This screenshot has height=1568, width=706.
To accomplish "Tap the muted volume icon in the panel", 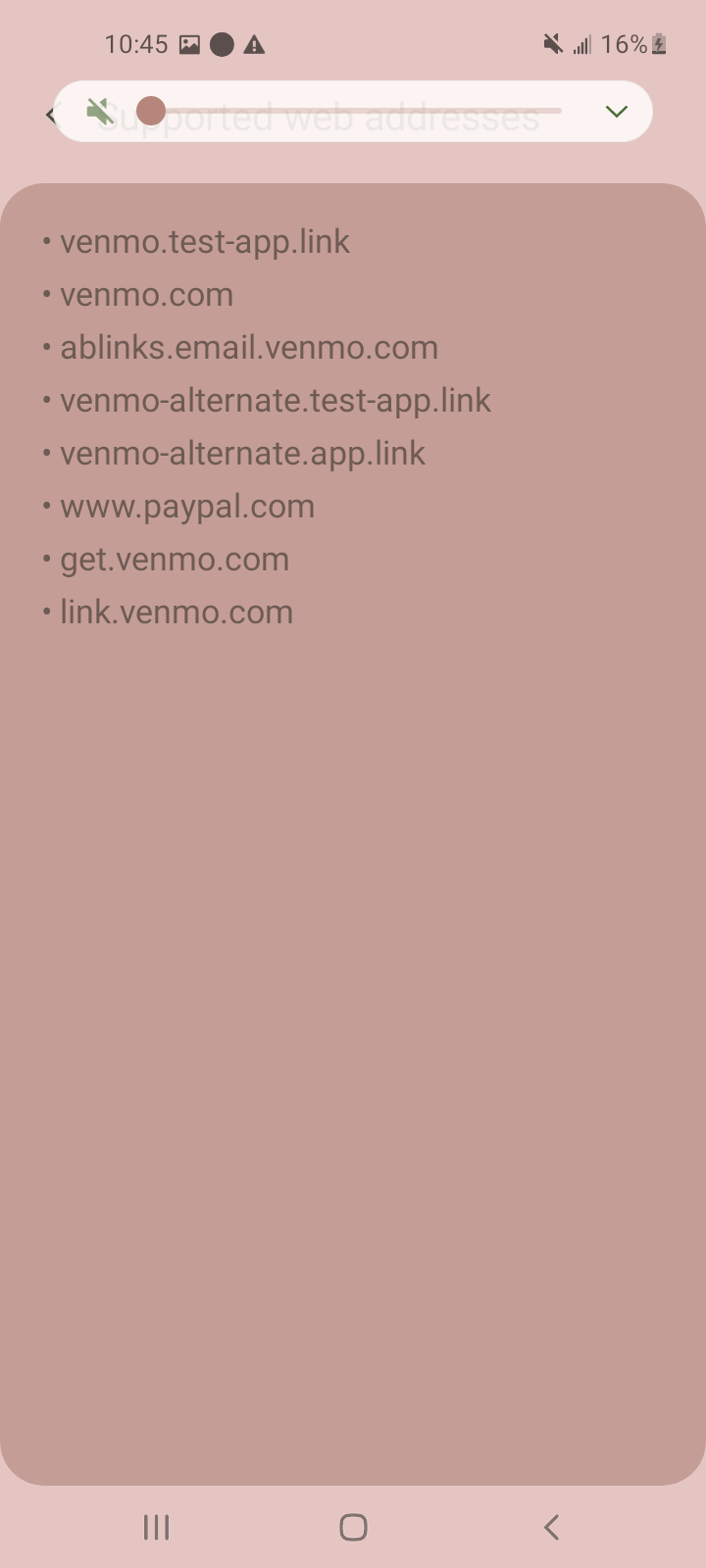I will [100, 112].
